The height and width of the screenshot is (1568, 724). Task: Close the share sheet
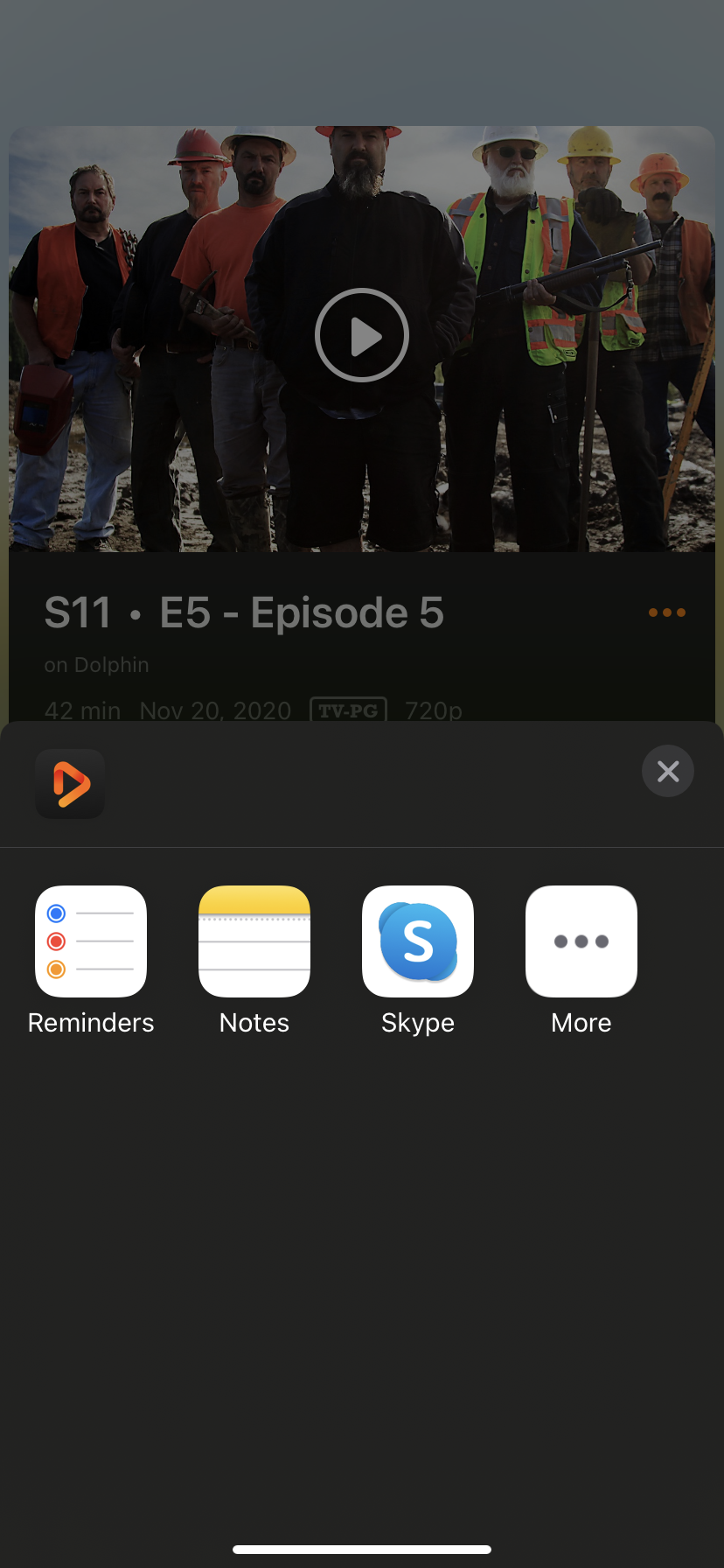(668, 771)
